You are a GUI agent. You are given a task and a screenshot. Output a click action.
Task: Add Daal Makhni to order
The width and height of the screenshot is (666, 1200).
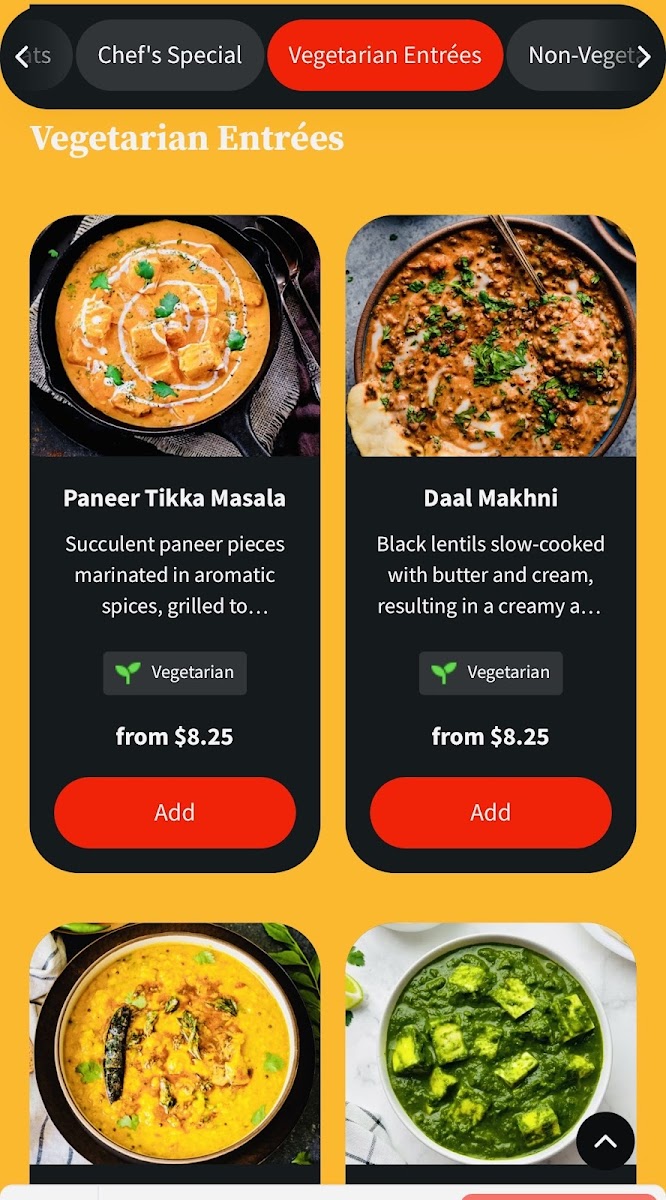click(490, 812)
